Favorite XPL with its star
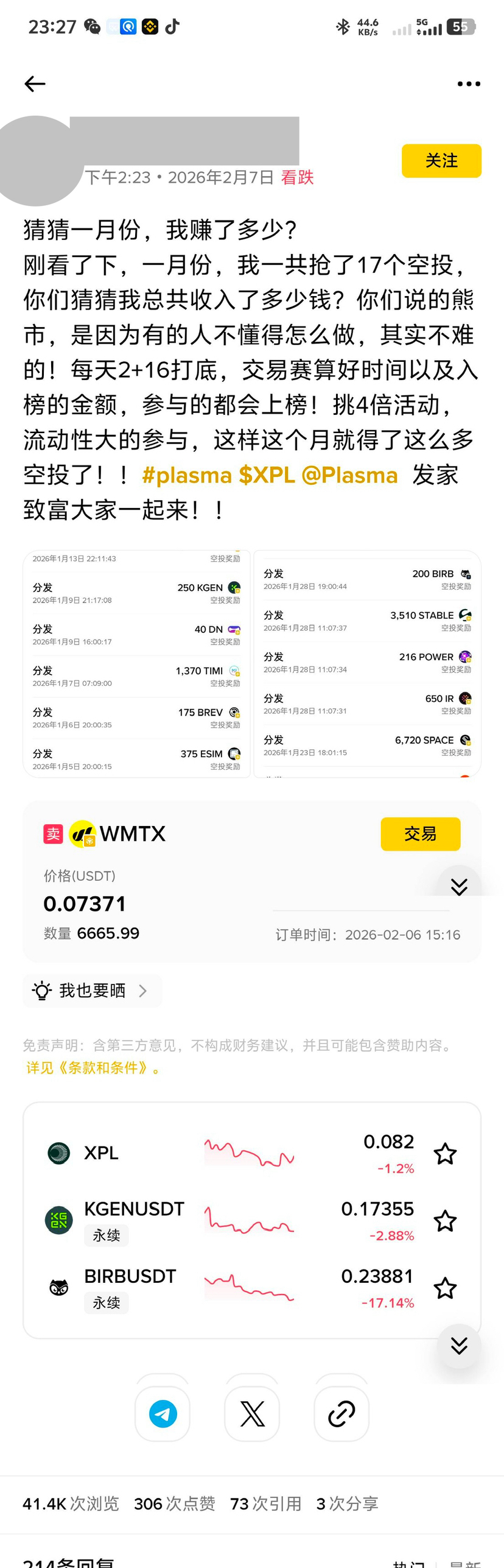Viewport: 504px width, 1568px height. (445, 1154)
